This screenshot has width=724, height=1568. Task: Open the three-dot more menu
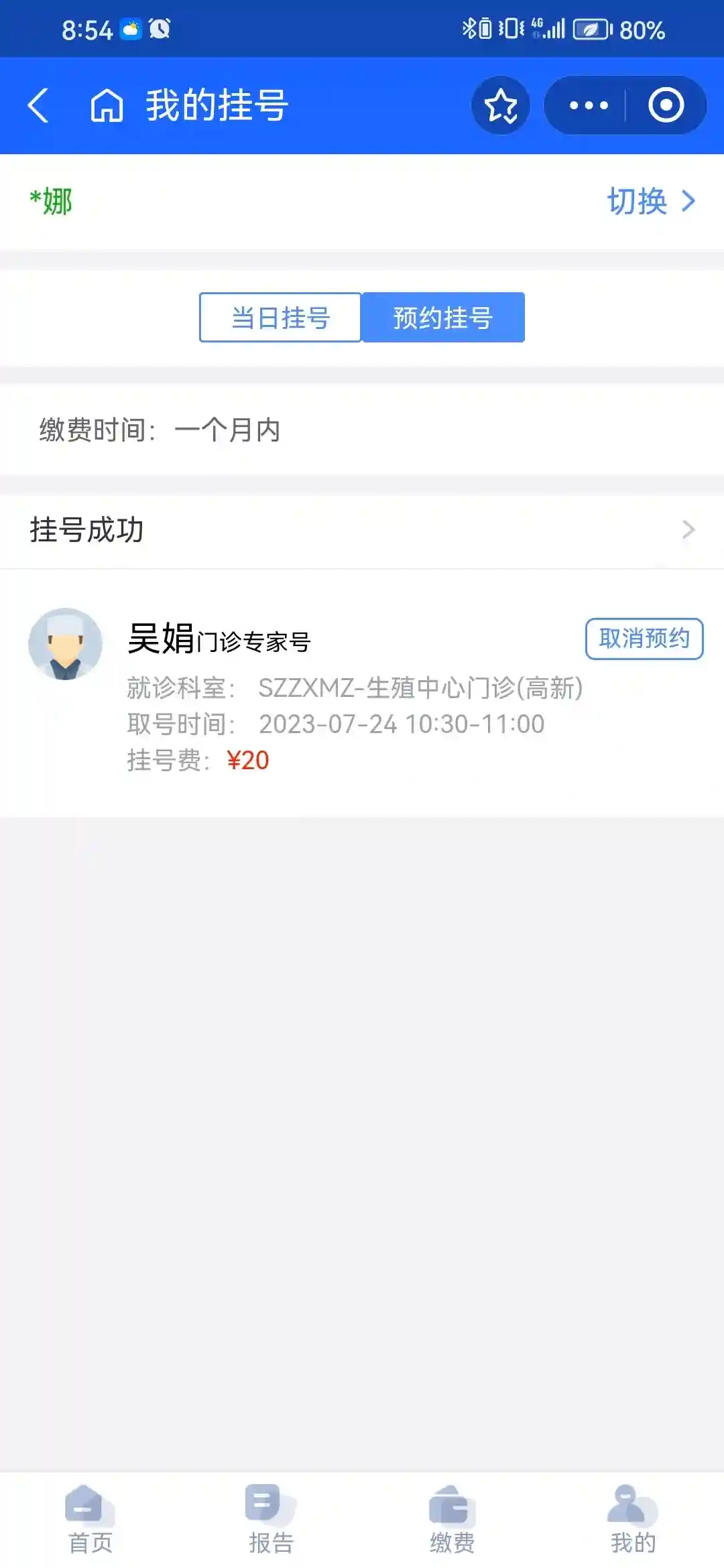pos(588,106)
